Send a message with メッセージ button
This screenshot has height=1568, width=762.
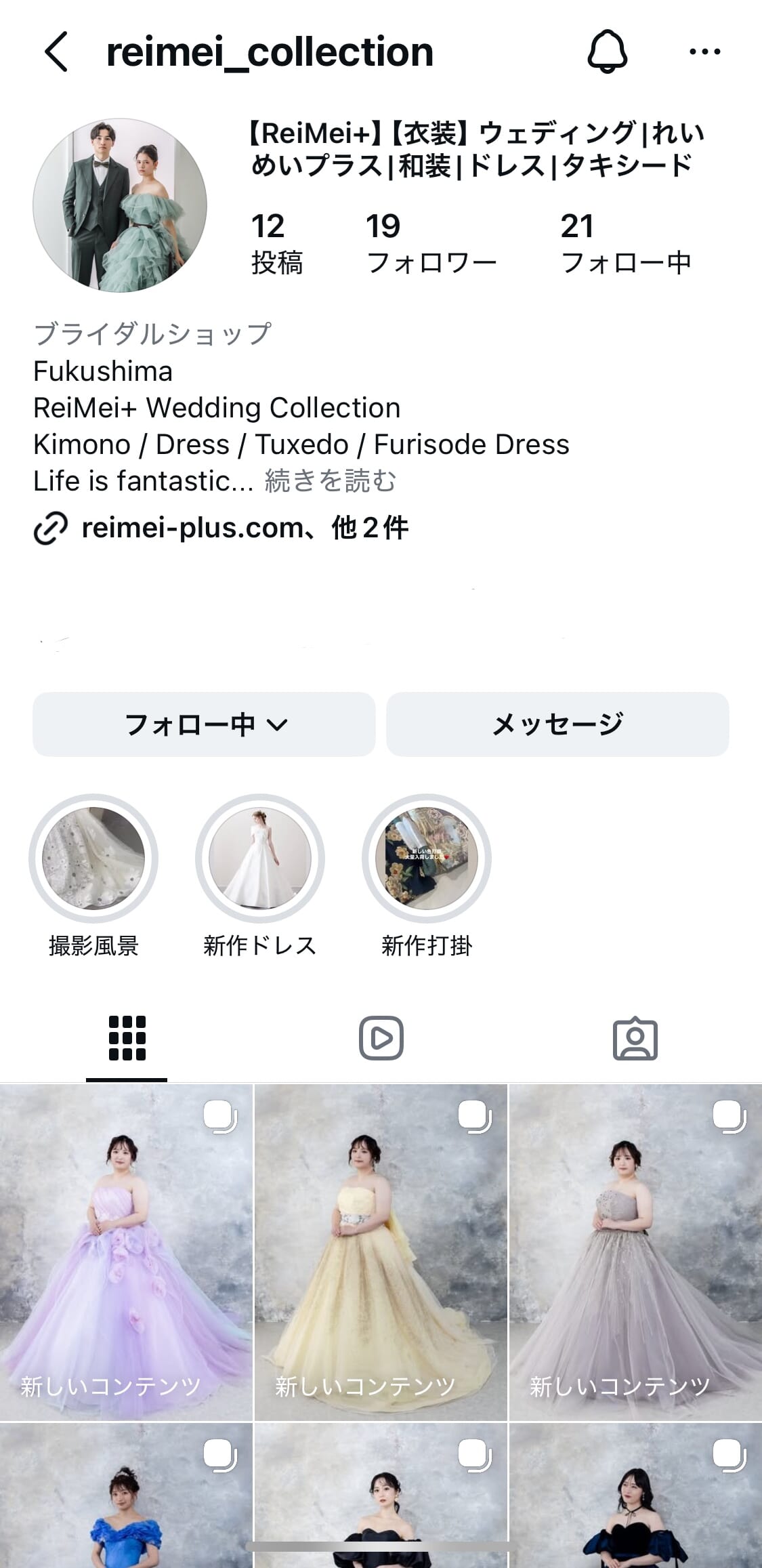coord(557,724)
